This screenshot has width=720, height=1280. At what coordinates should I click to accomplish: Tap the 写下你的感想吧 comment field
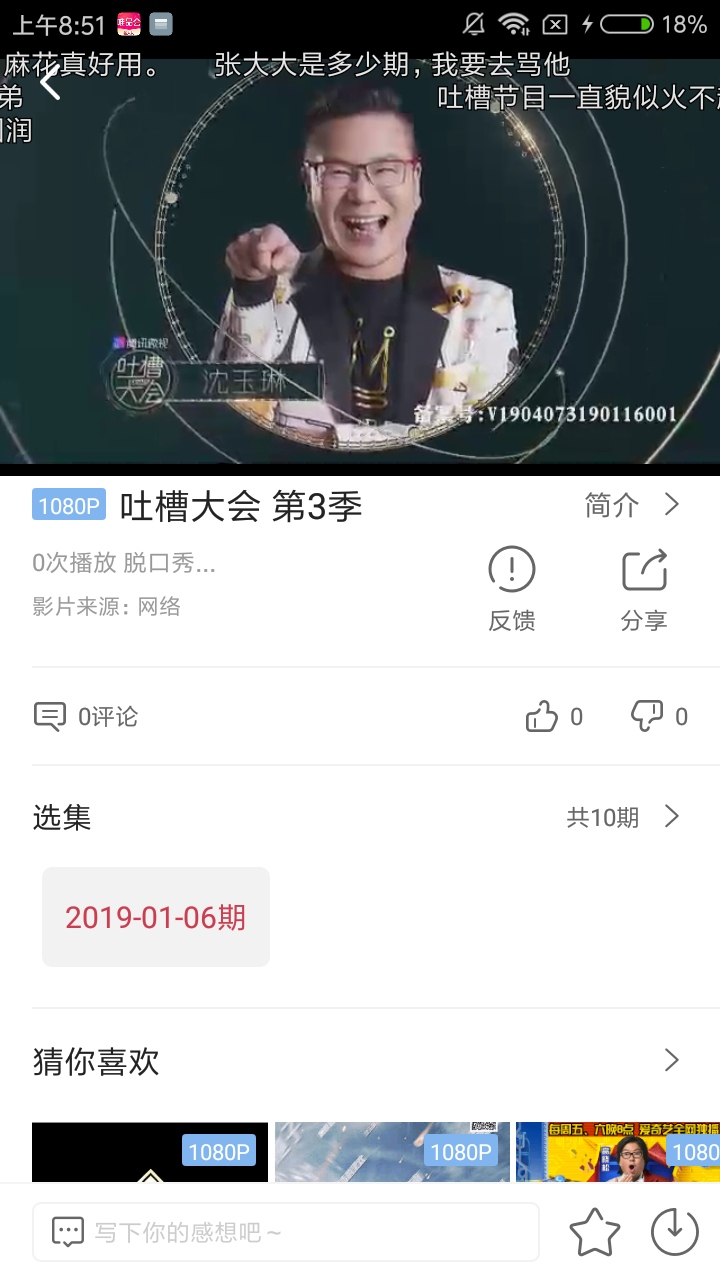(286, 1232)
